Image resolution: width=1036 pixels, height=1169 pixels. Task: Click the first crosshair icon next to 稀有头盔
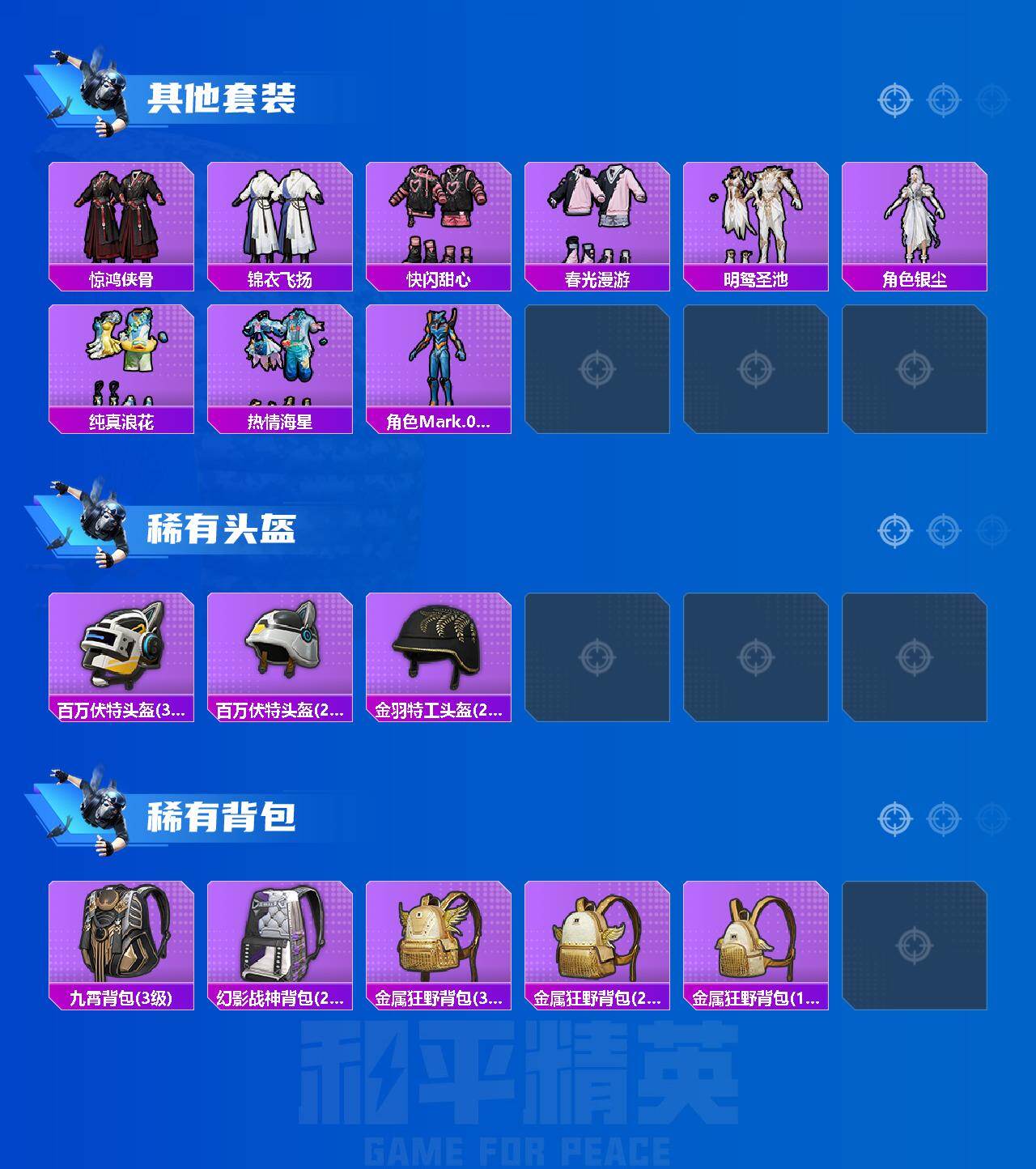[894, 529]
